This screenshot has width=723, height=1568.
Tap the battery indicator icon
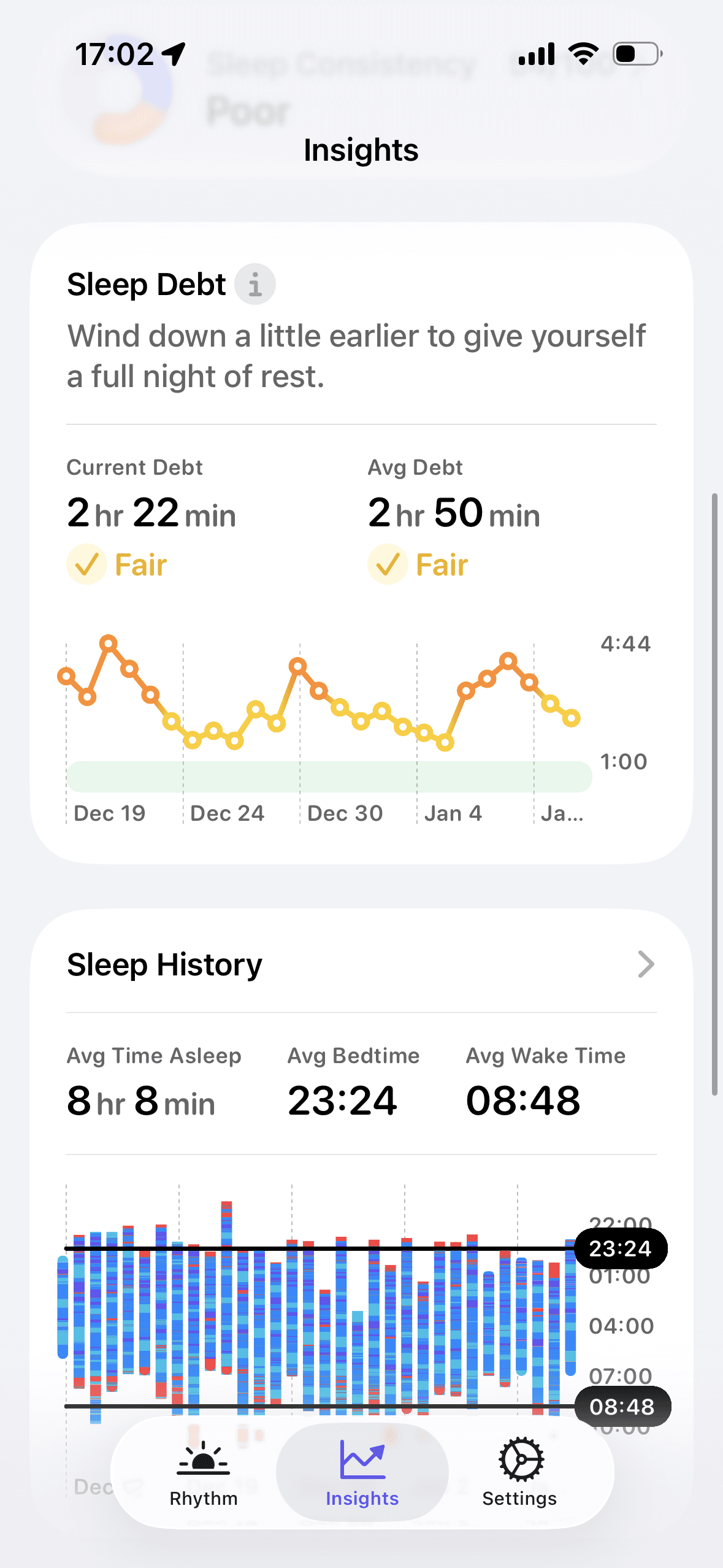coord(635,53)
